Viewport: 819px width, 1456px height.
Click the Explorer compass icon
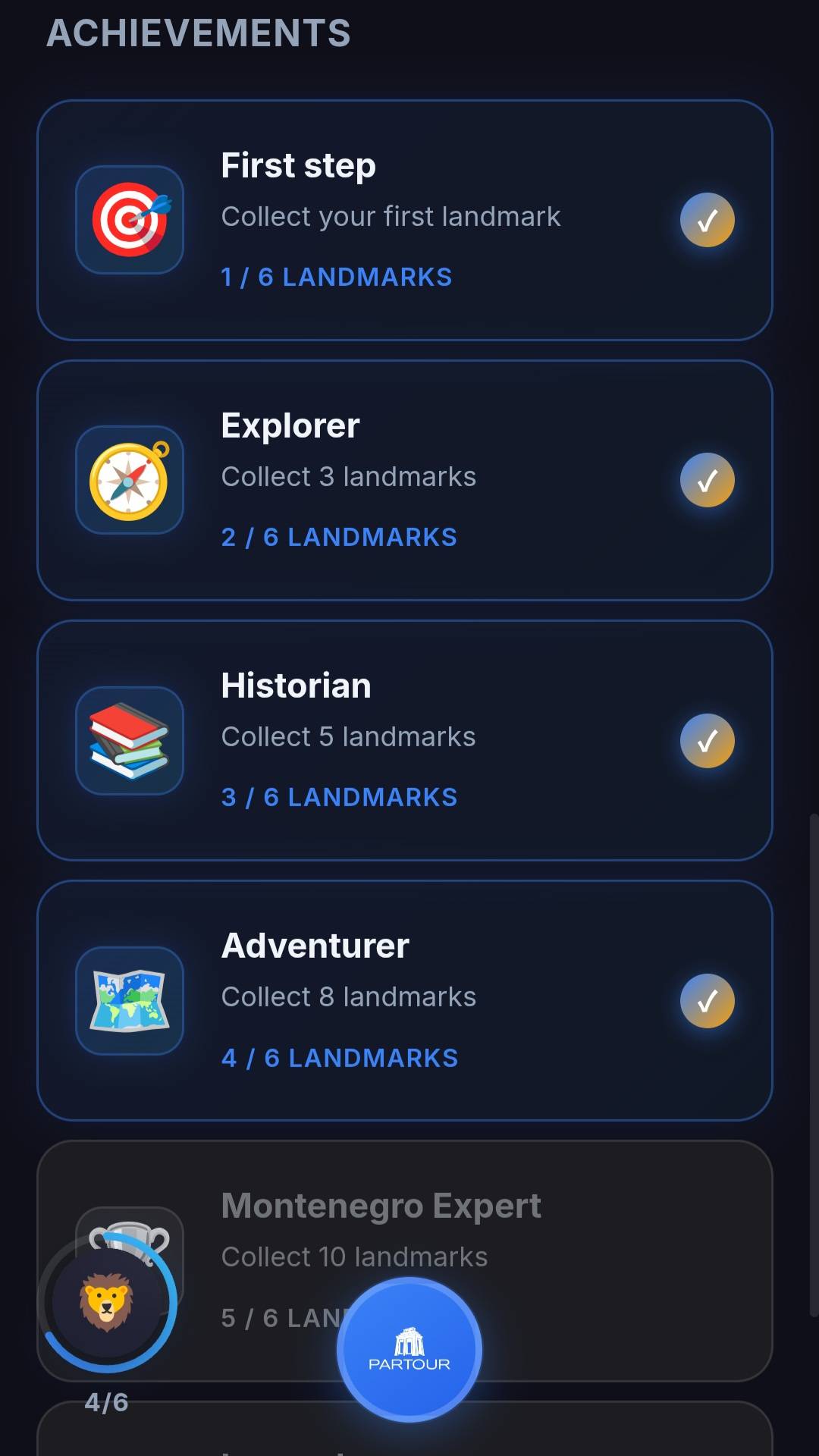pos(129,479)
